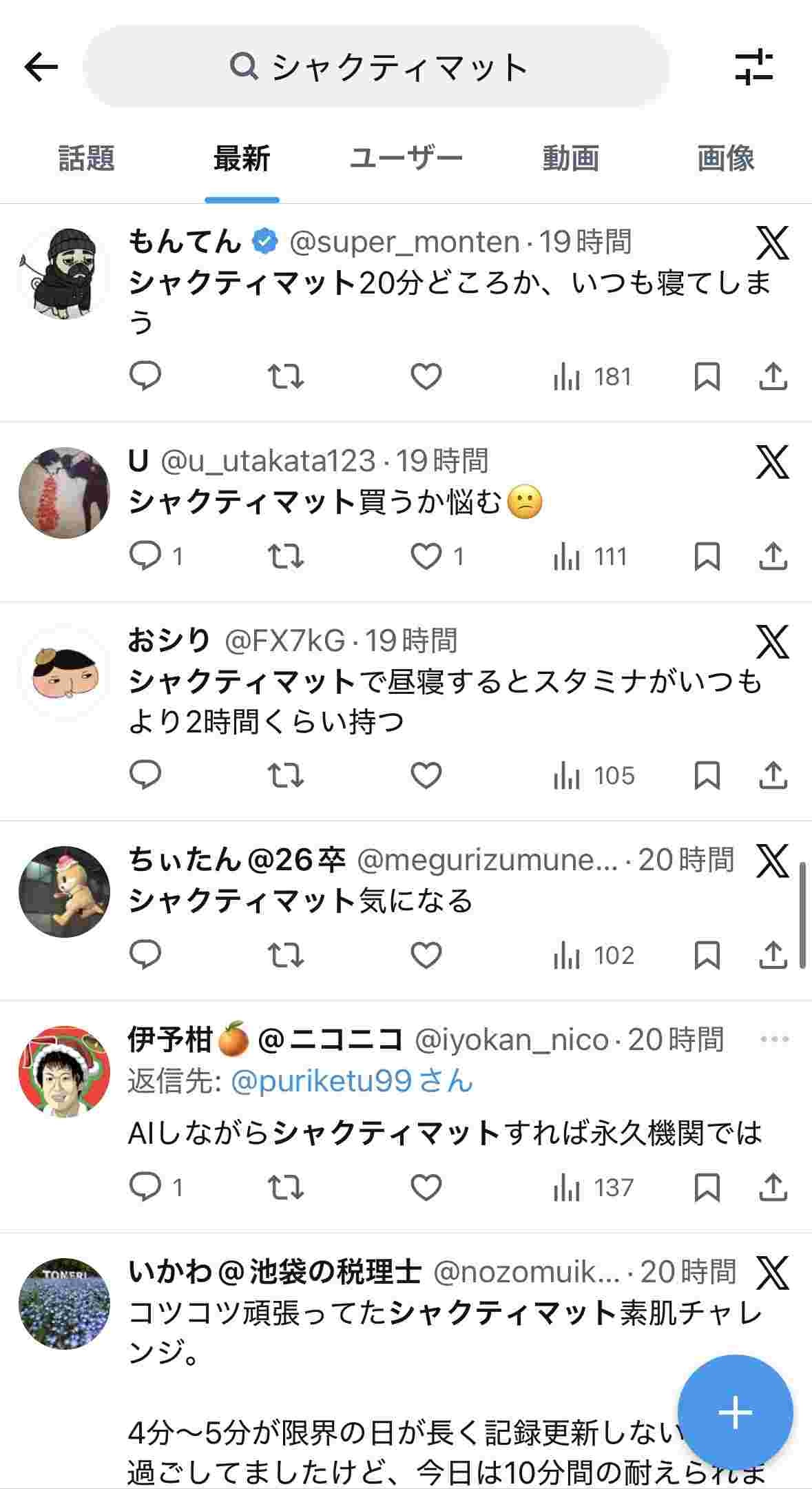This screenshot has width=812, height=1489.
Task: Switch to the 話題 tab
Action: click(86, 158)
